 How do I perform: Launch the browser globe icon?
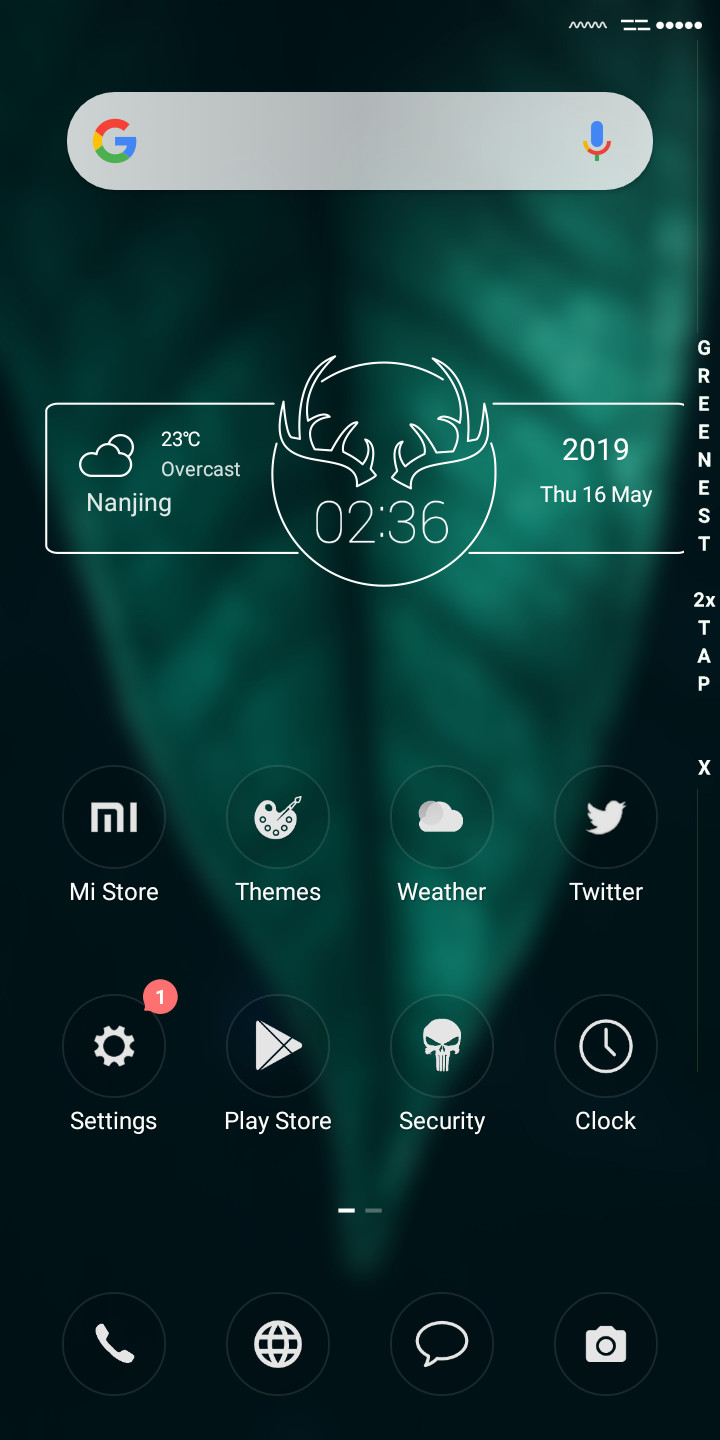coord(278,1344)
